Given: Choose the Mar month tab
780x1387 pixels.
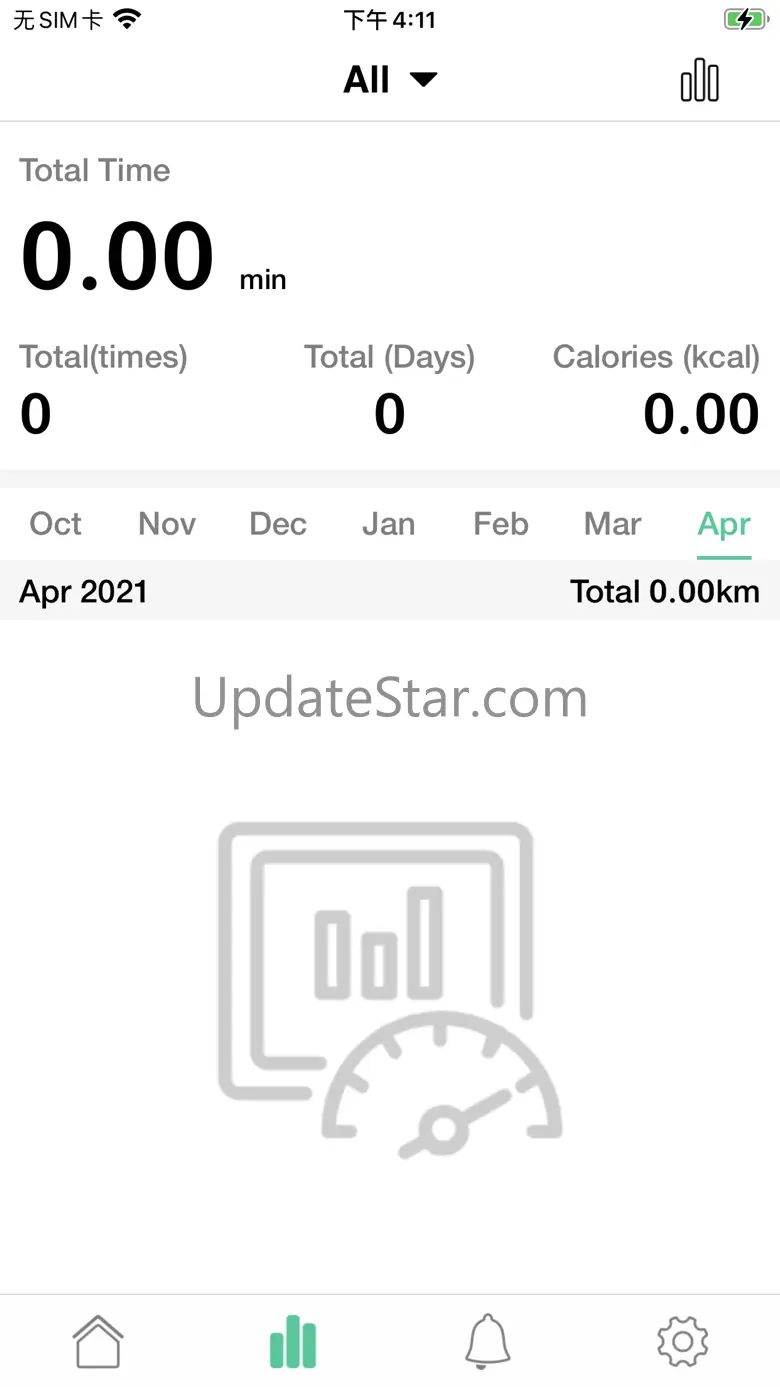Looking at the screenshot, I should point(613,524).
